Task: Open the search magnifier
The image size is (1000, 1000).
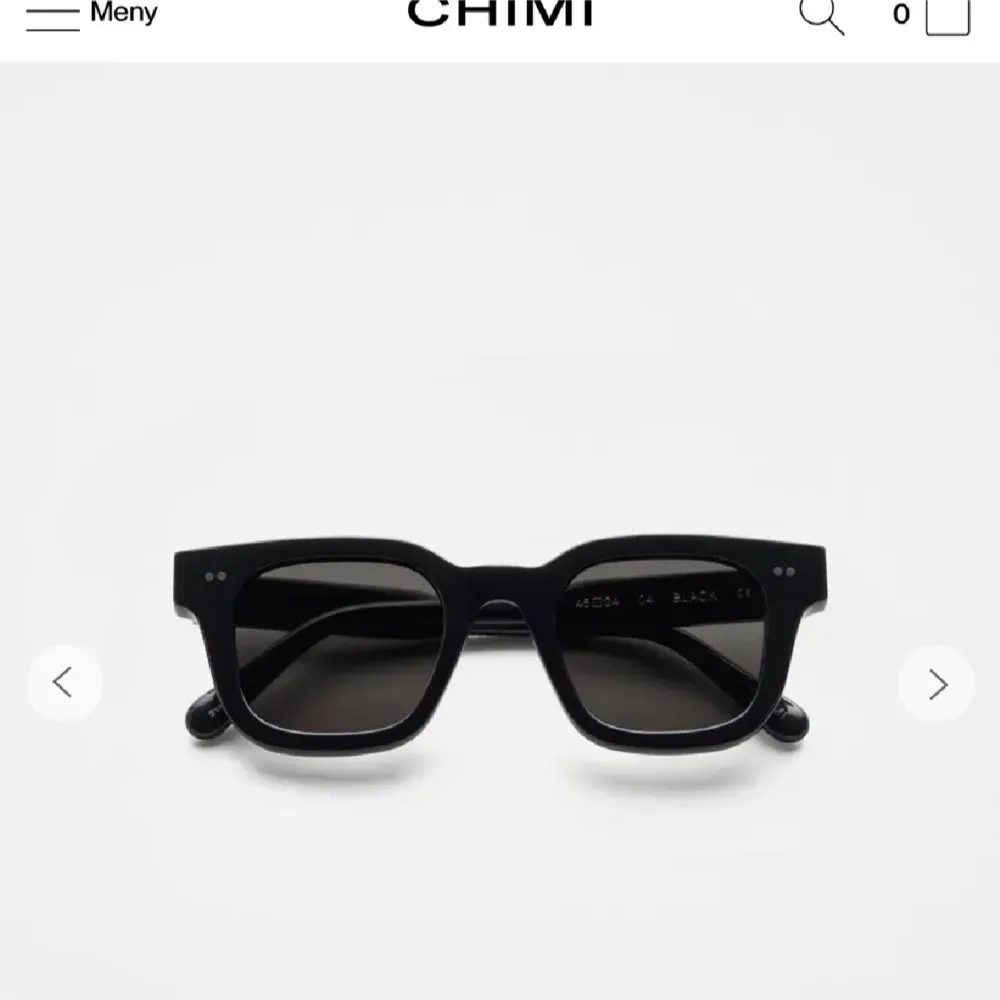Action: [820, 15]
